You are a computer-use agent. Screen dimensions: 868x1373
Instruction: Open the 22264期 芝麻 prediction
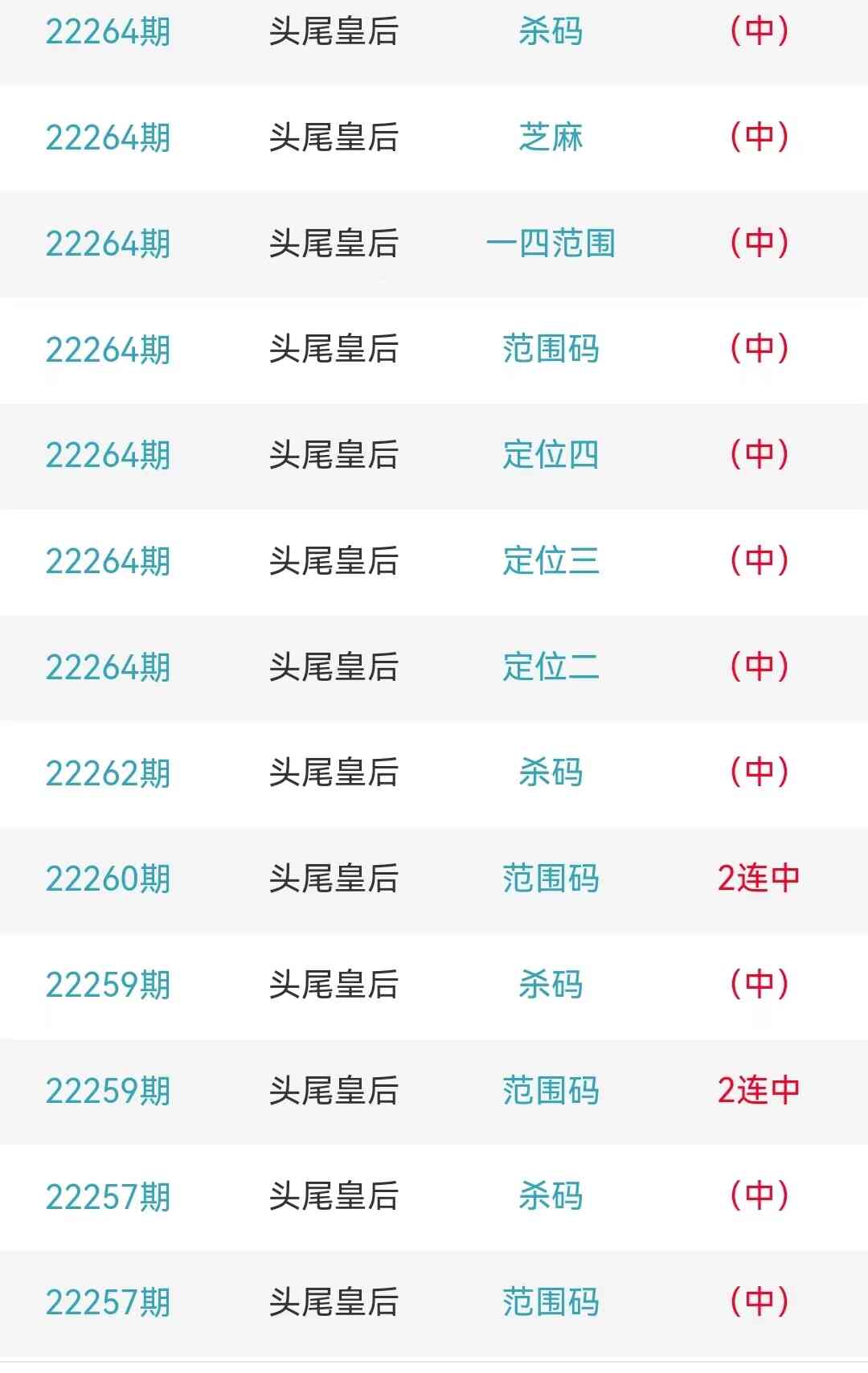pos(551,137)
